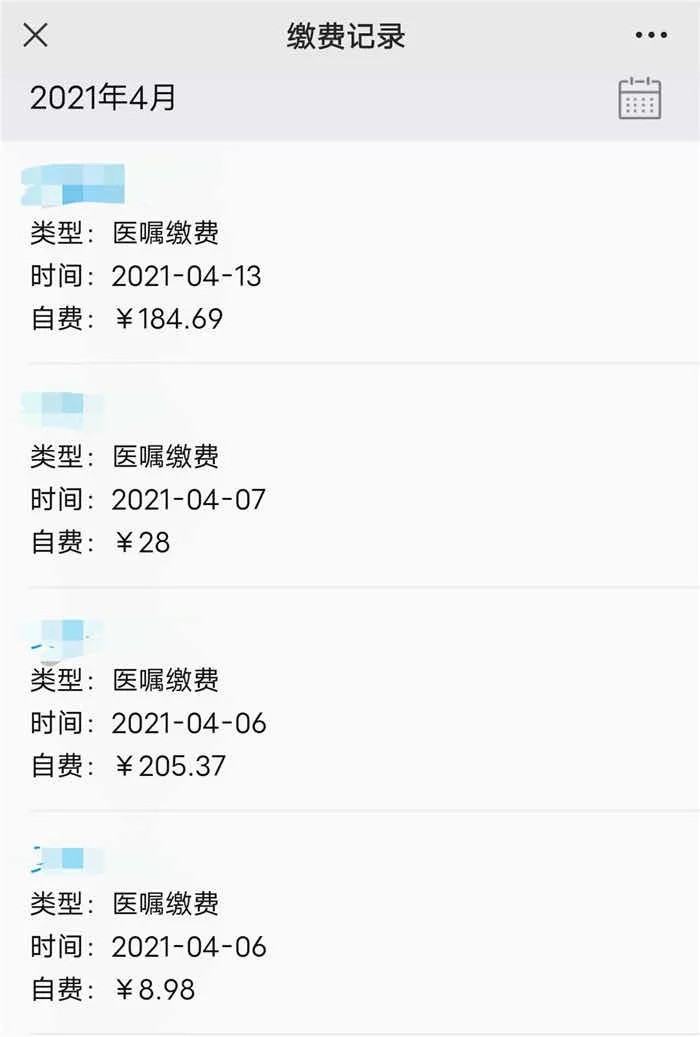View the 2021-04-07 ￥28 payment record
The image size is (700, 1037).
coord(350,478)
